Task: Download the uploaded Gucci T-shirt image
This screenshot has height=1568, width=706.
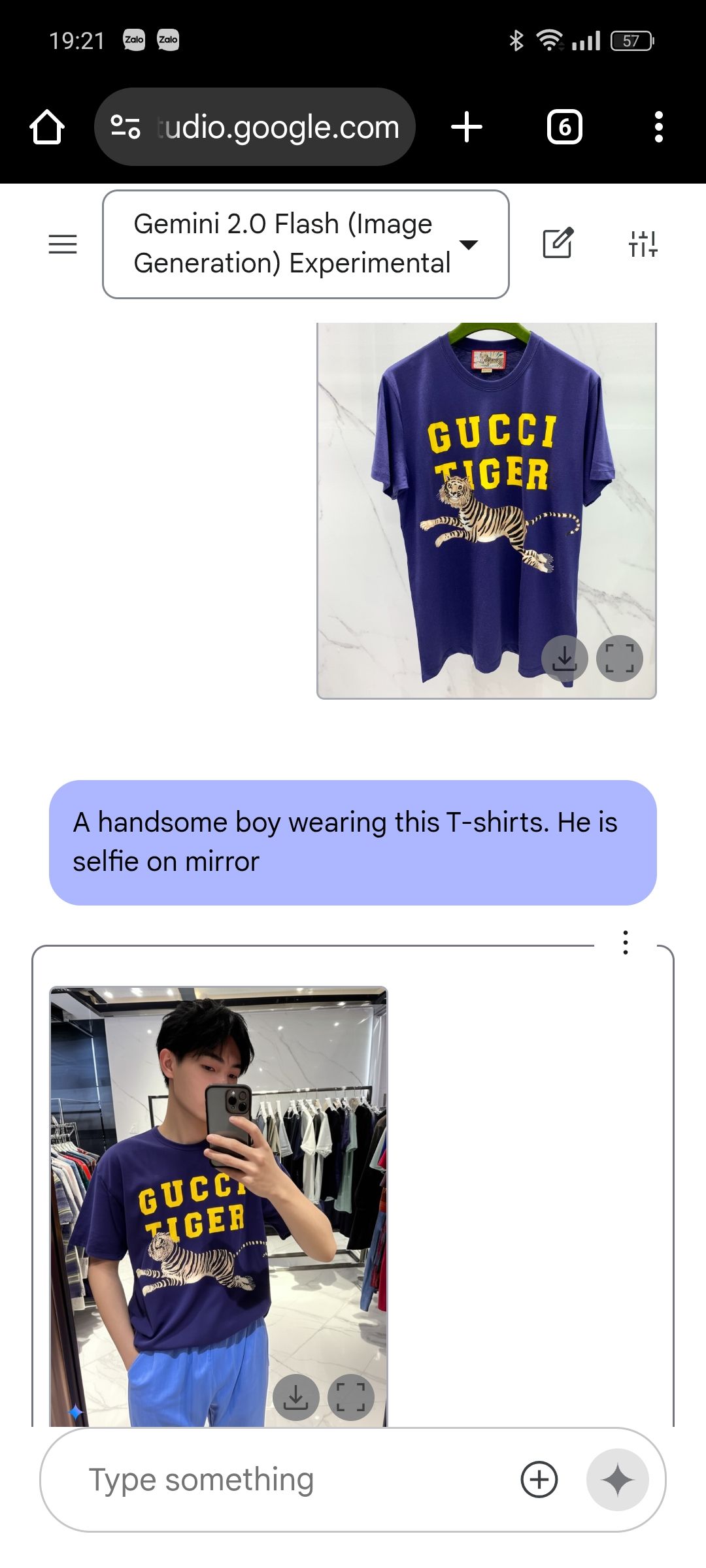Action: [565, 659]
